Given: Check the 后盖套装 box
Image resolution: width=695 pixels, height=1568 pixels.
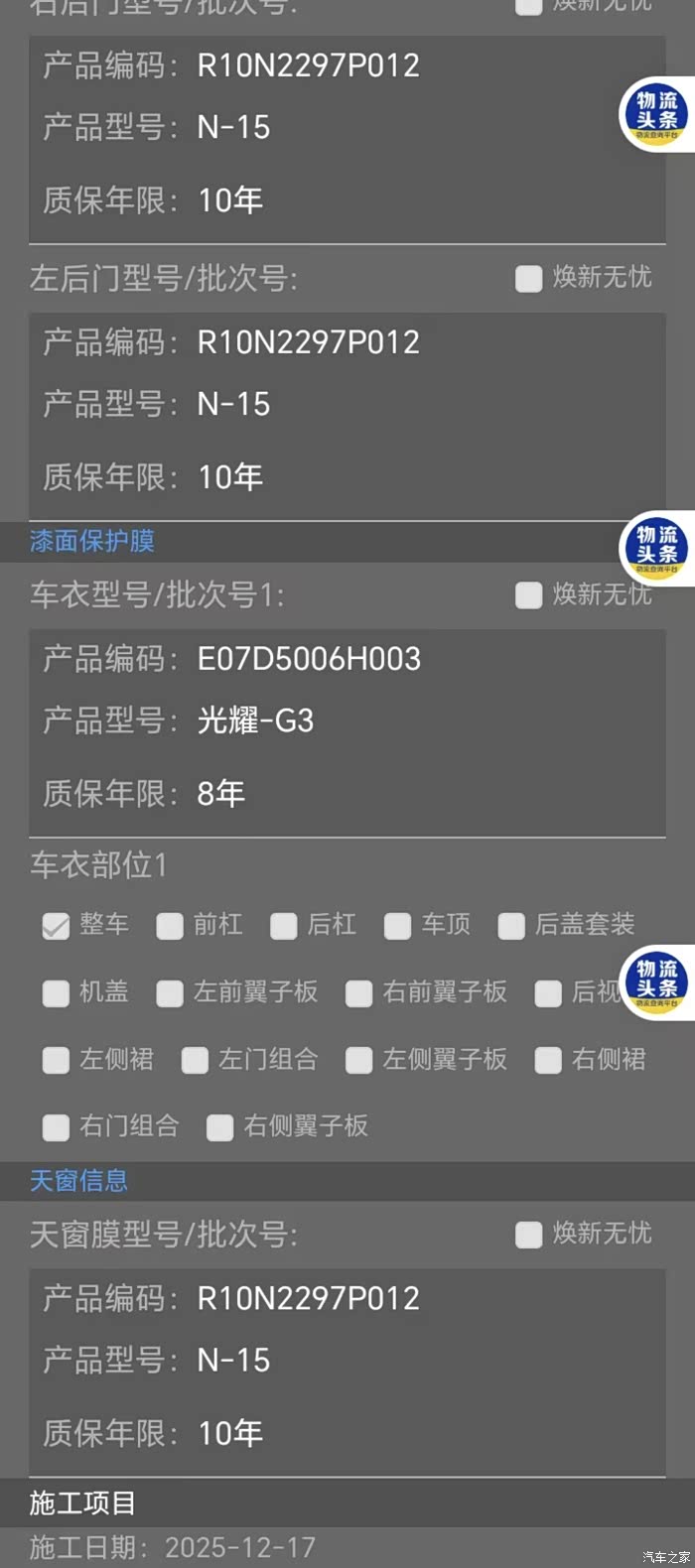Looking at the screenshot, I should pos(511,926).
